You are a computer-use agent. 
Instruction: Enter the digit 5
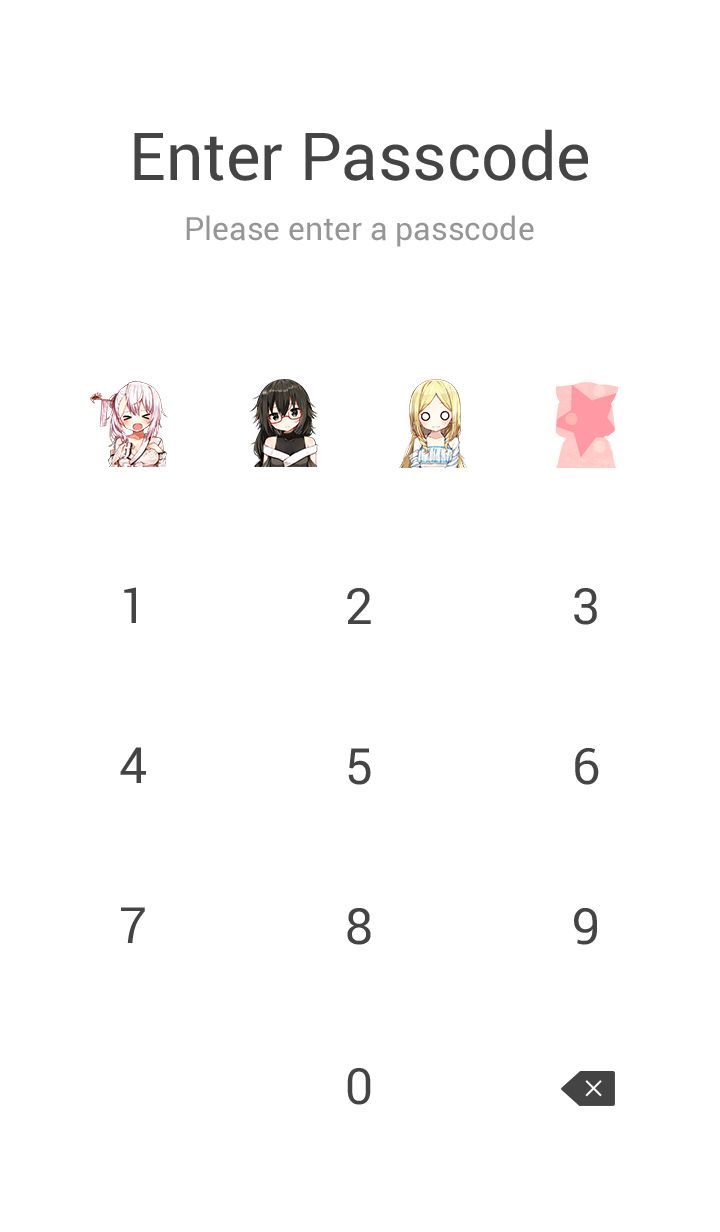point(359,767)
